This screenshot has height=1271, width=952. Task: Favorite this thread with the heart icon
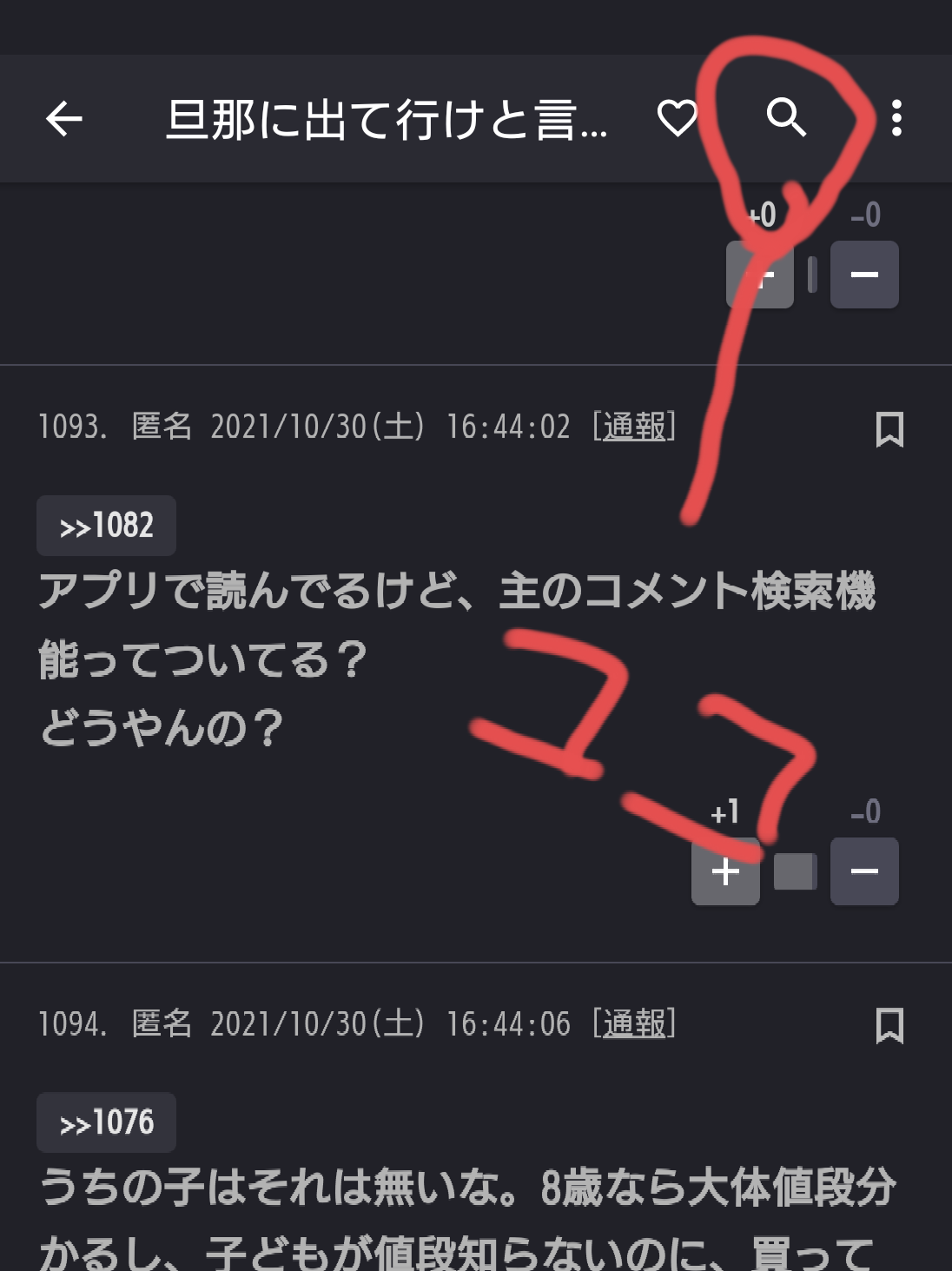point(677,118)
